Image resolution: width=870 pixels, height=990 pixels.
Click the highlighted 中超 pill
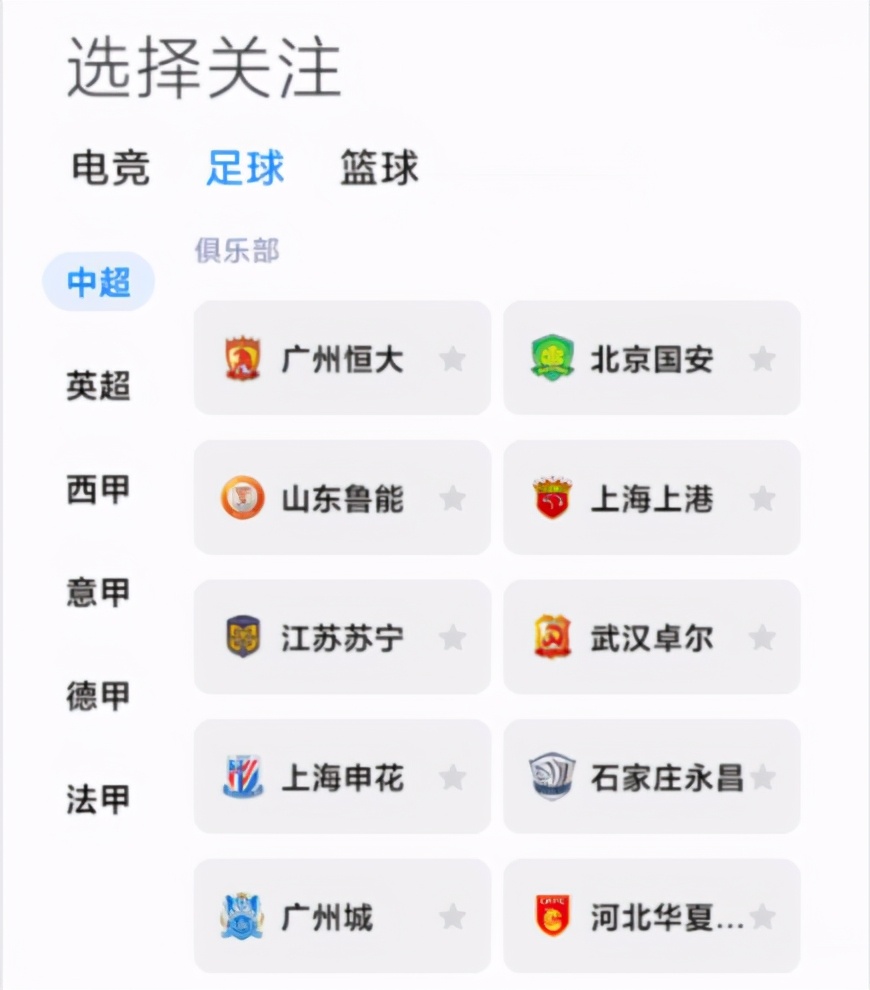point(99,281)
